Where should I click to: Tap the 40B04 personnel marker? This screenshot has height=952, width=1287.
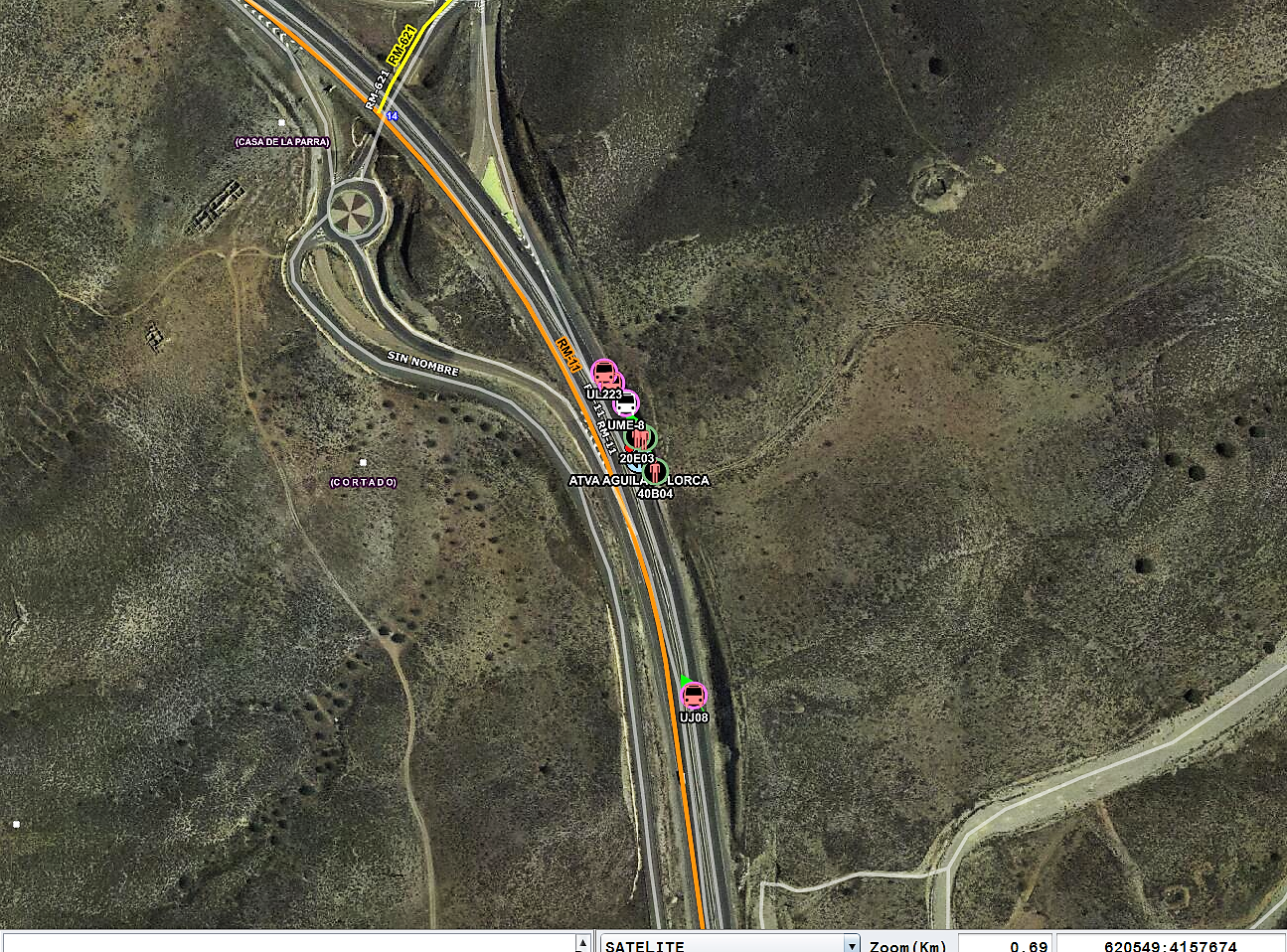tap(656, 473)
